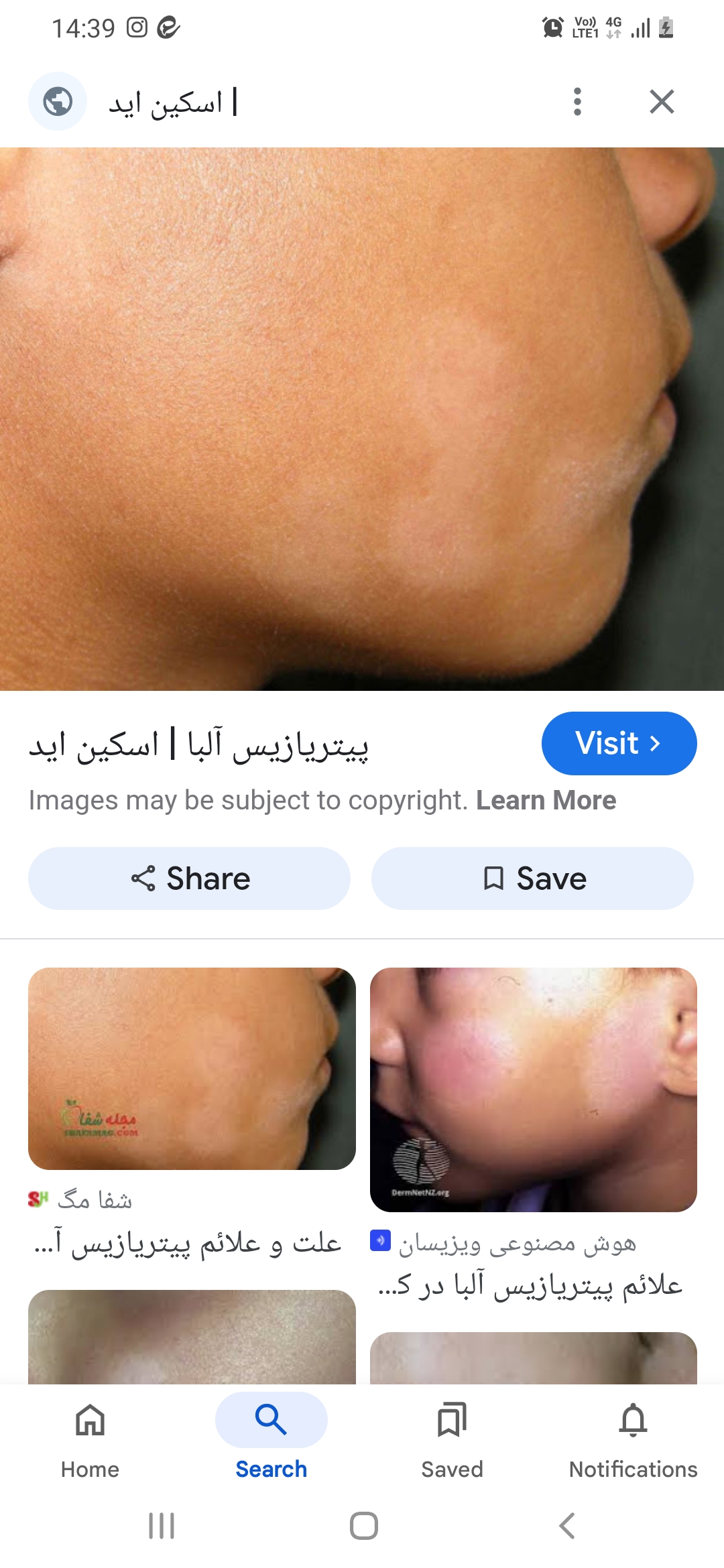Viewport: 724px width, 1568px height.
Task: Open the شفا مگ related image
Action: pos(192,1069)
